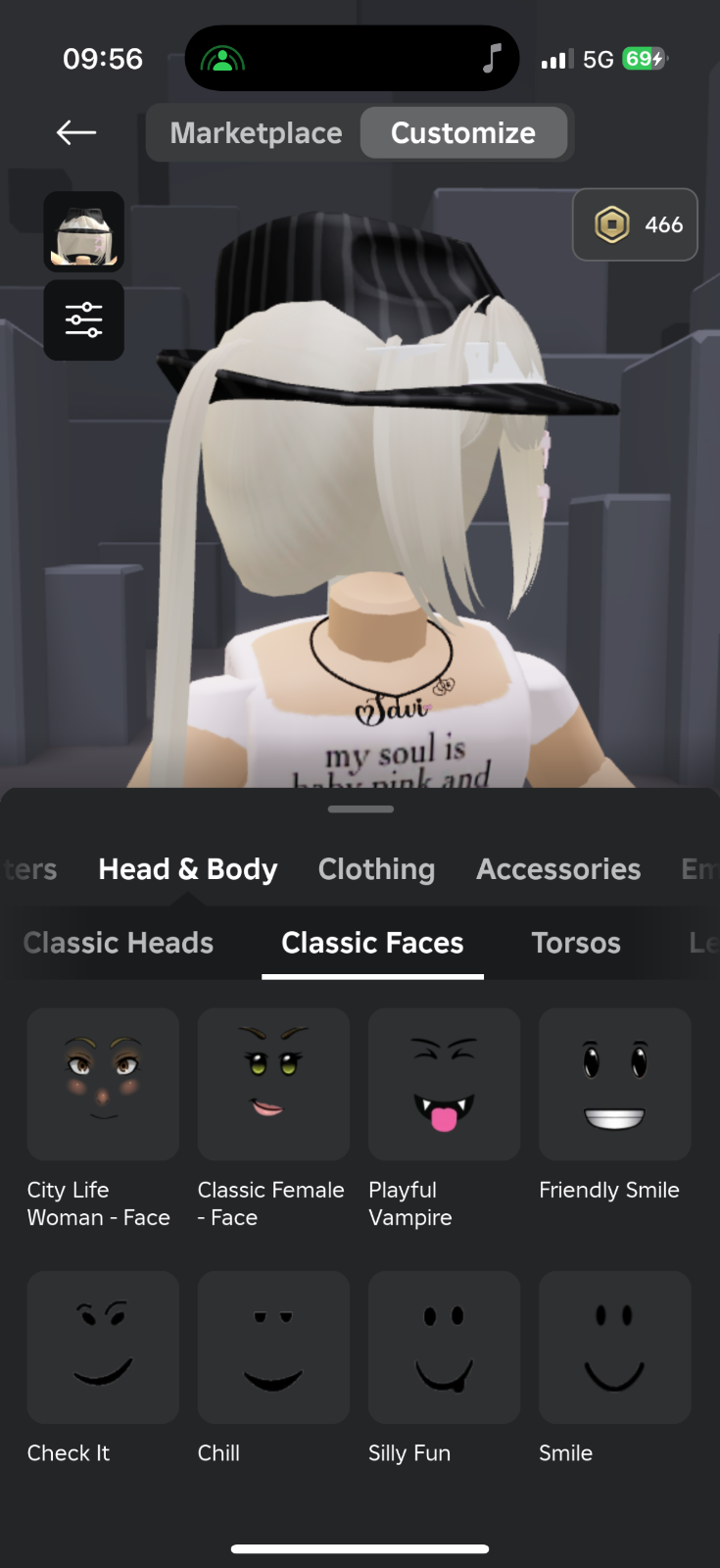Select the Head & Body category

[188, 869]
